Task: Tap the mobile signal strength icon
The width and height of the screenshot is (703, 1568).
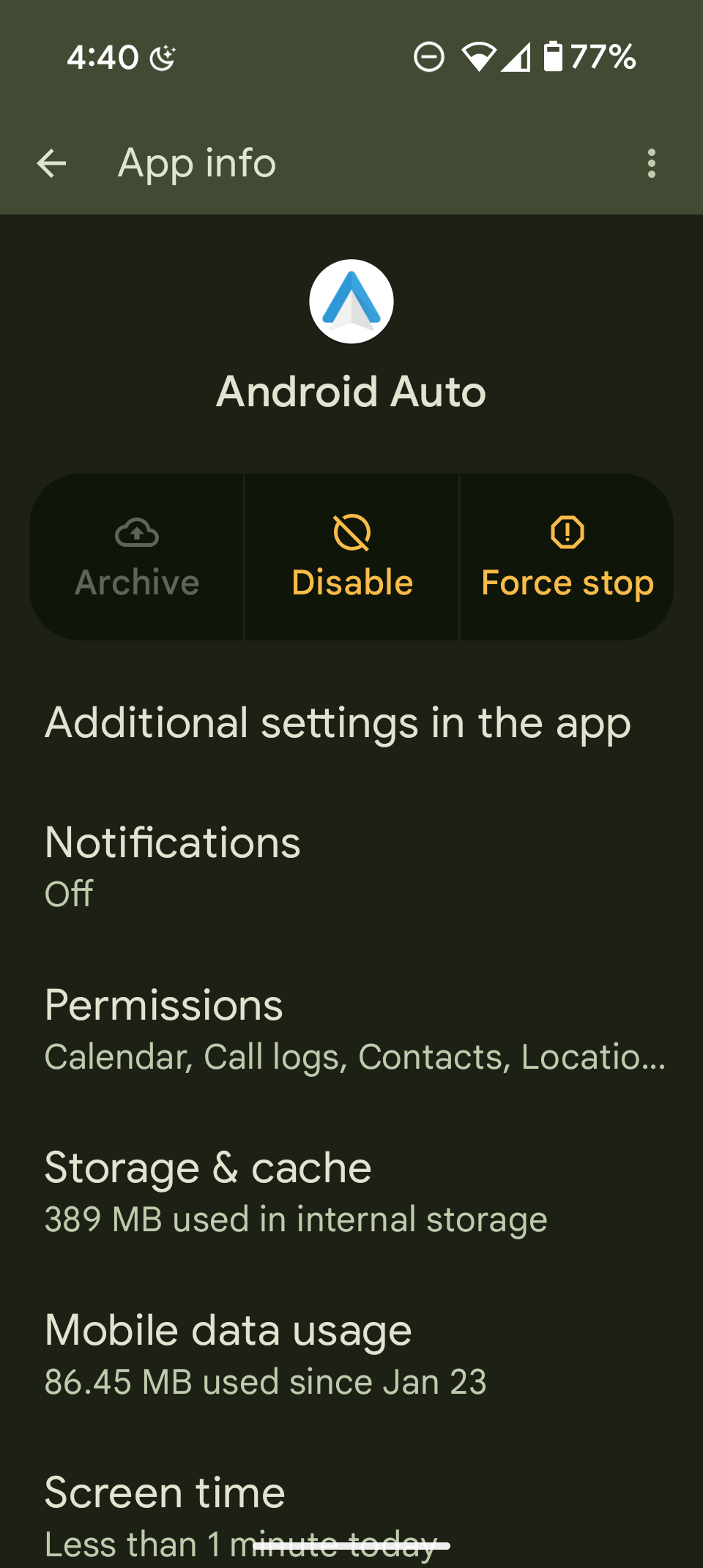Action: point(515,58)
